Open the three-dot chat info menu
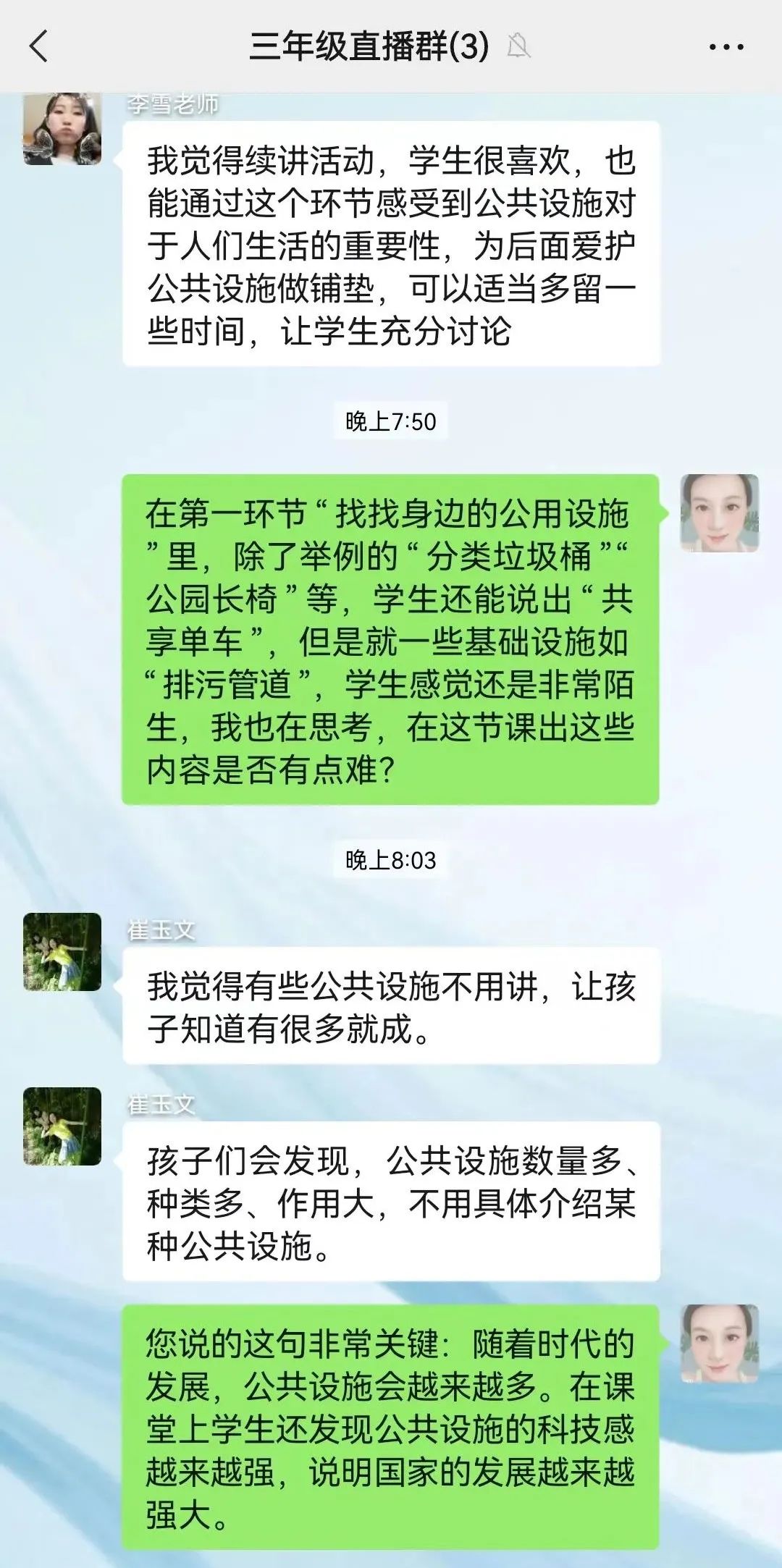The image size is (782, 1568). pos(726,47)
